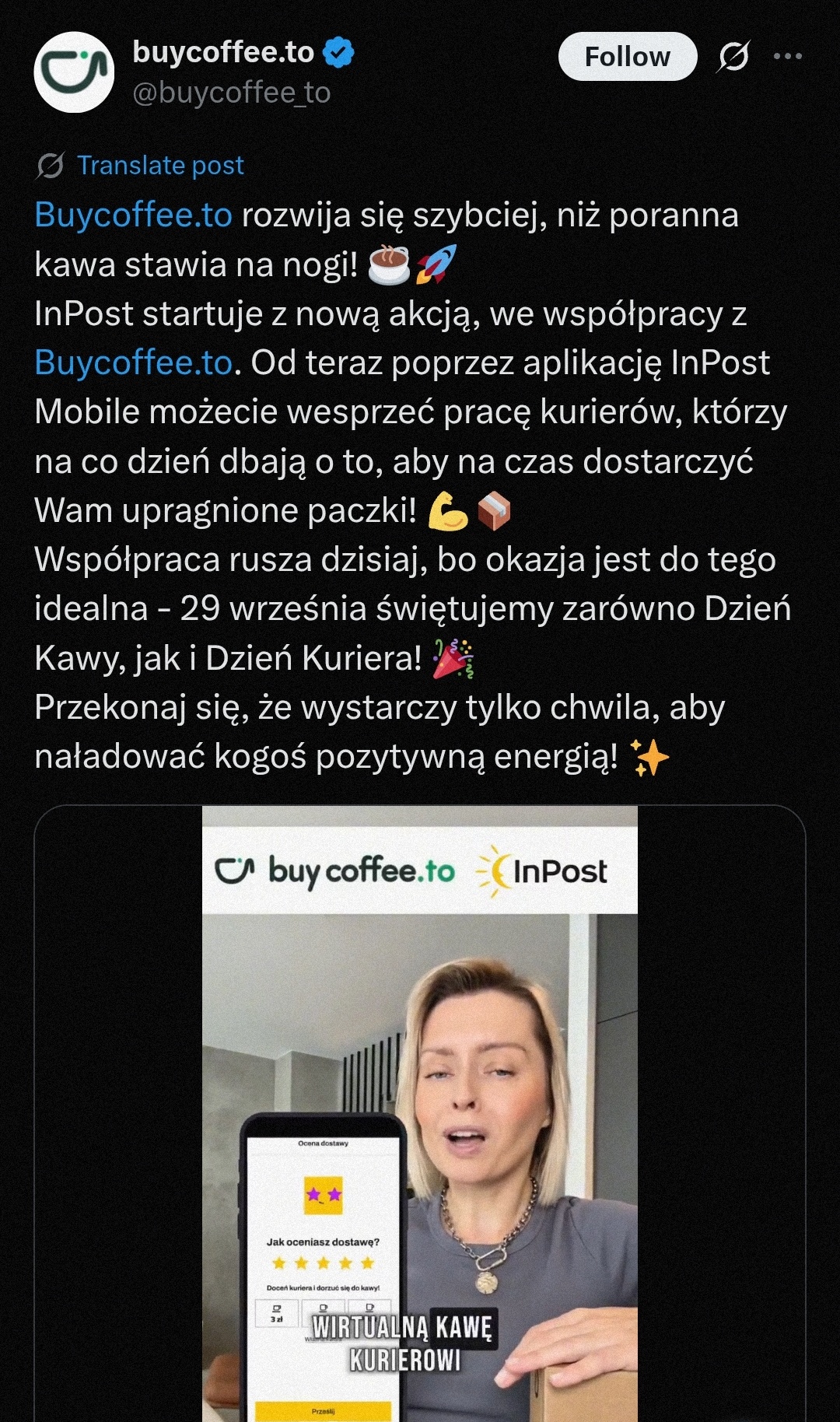Screen dimensions: 840x1422
Task: Tap the buycoffee.to profile avatar
Action: 74,72
